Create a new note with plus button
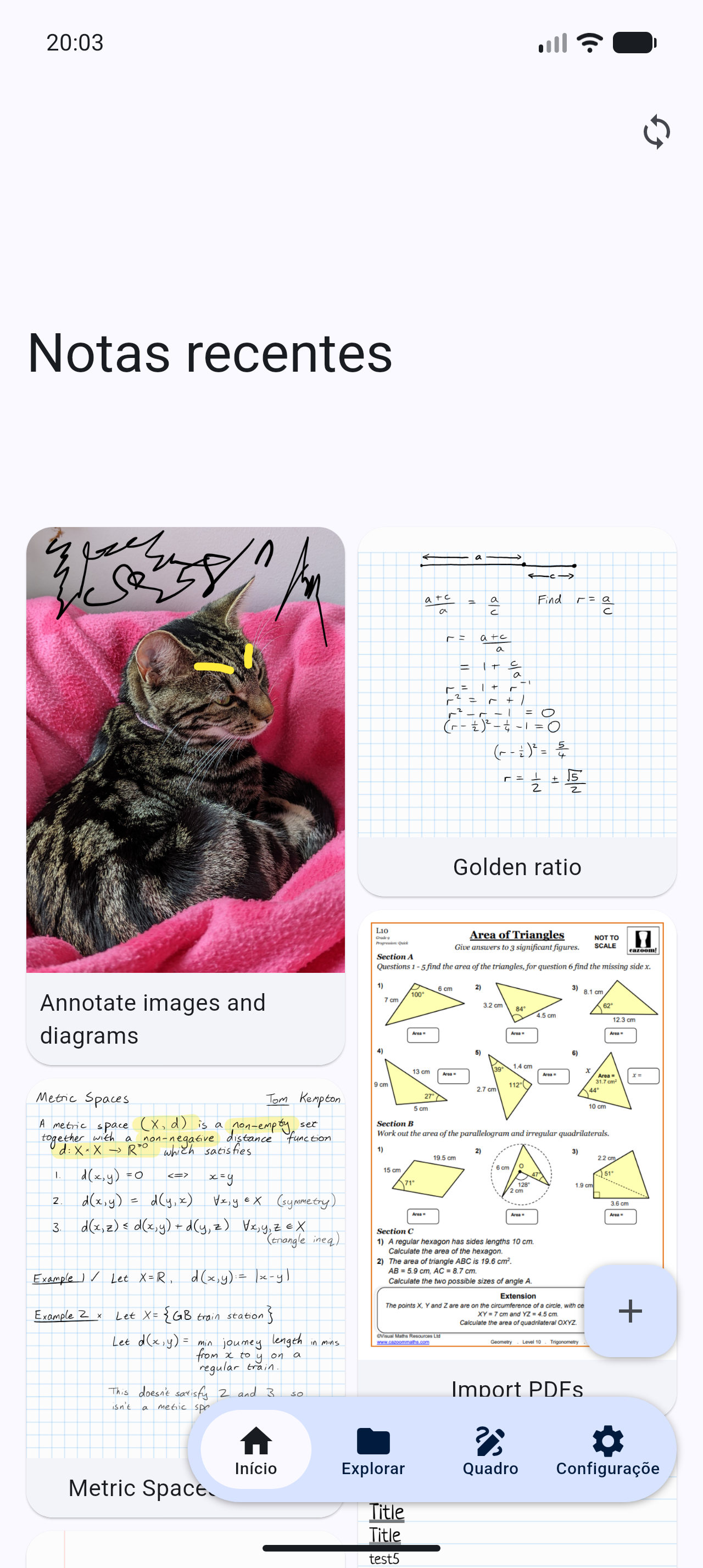 [x=630, y=1311]
